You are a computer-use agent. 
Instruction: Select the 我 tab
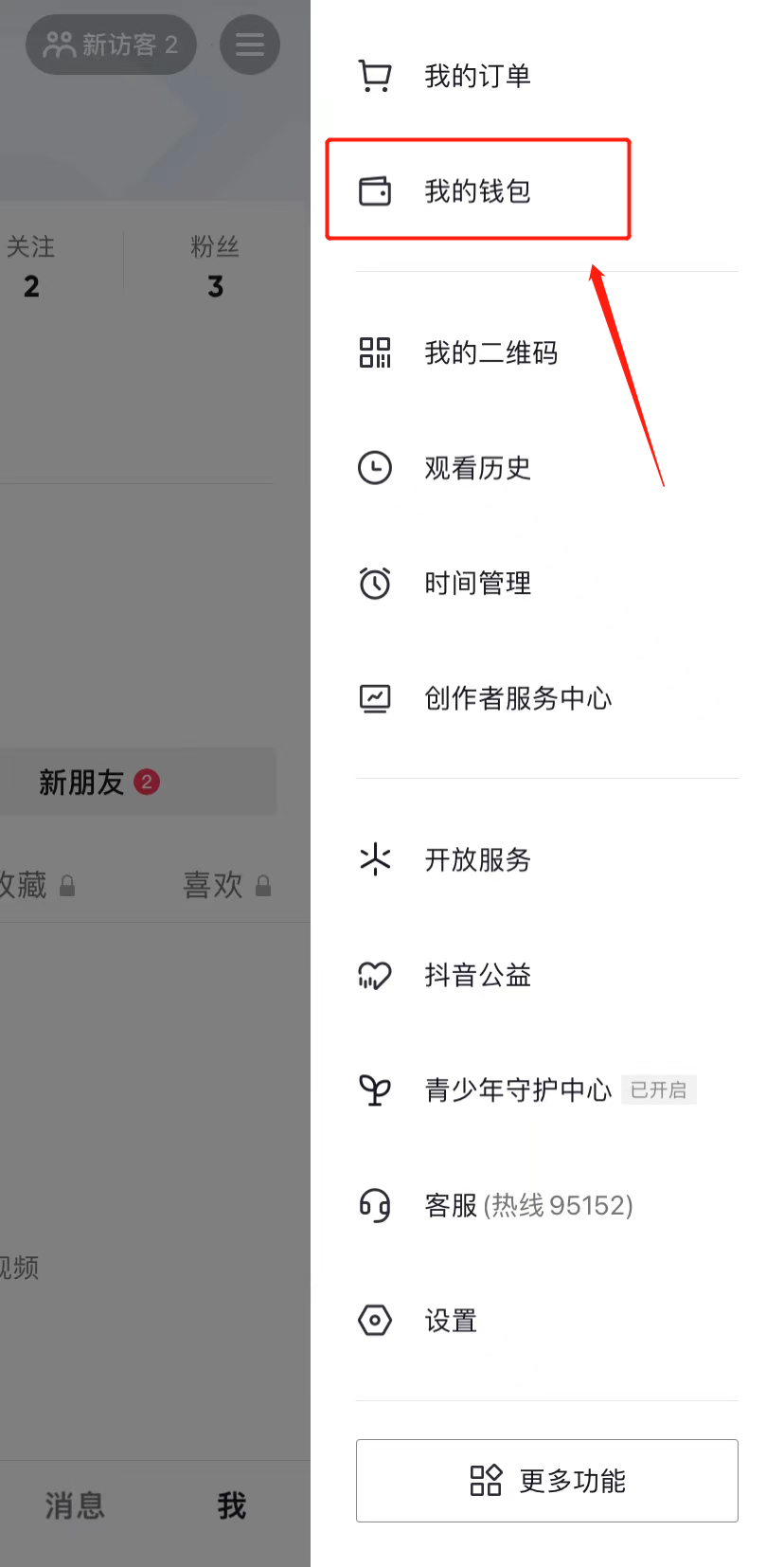pos(232,1505)
